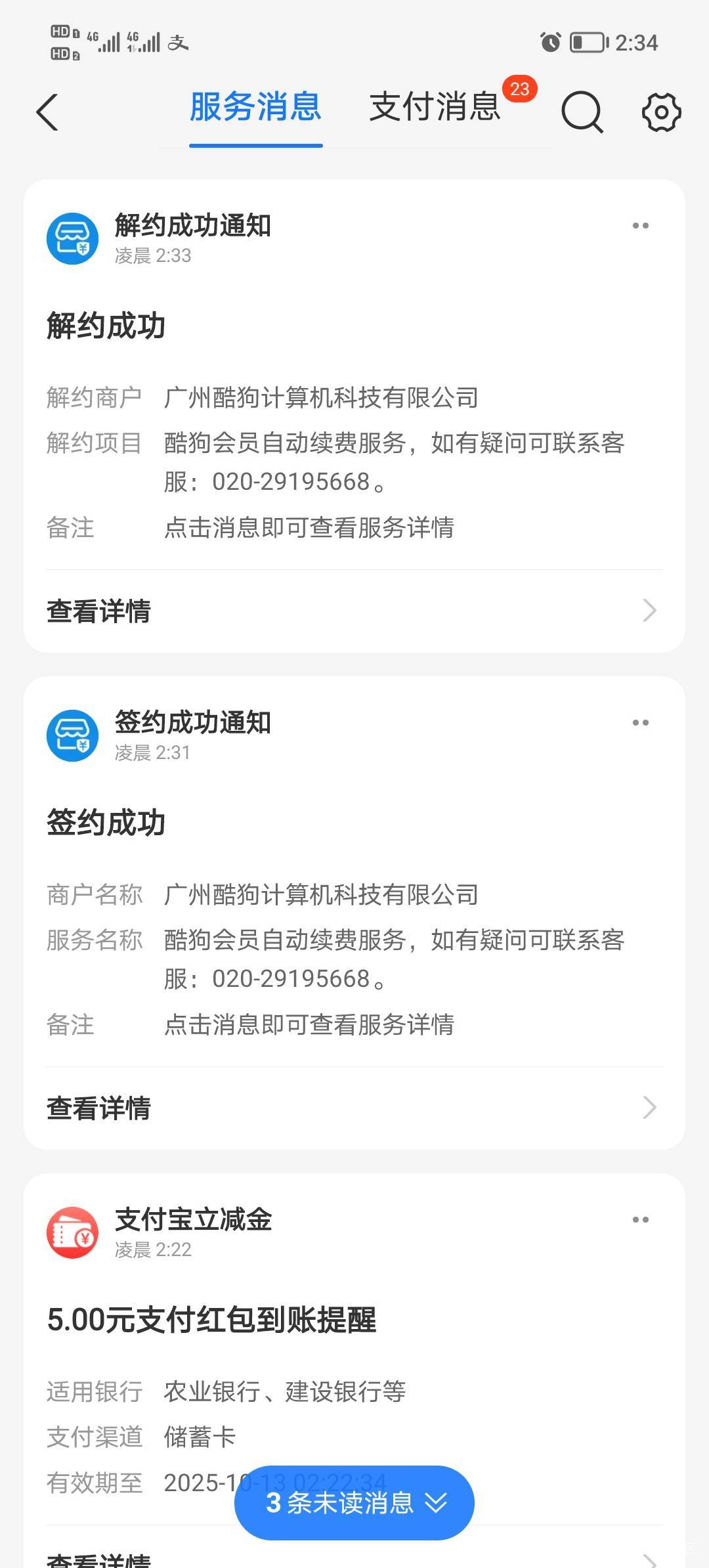The height and width of the screenshot is (1568, 709).
Task: Select the 服务消息 tab
Action: coord(255,107)
